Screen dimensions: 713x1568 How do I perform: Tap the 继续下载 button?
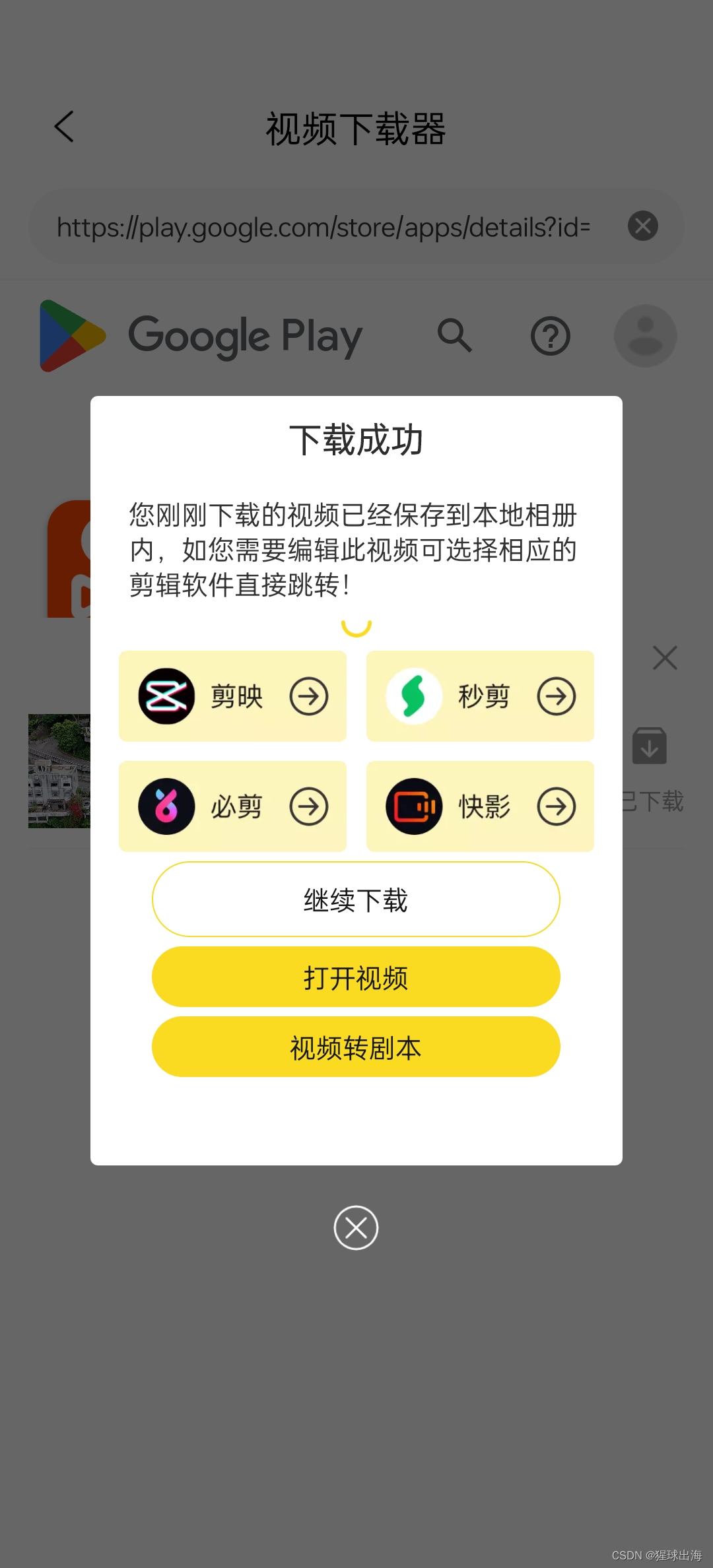(356, 899)
